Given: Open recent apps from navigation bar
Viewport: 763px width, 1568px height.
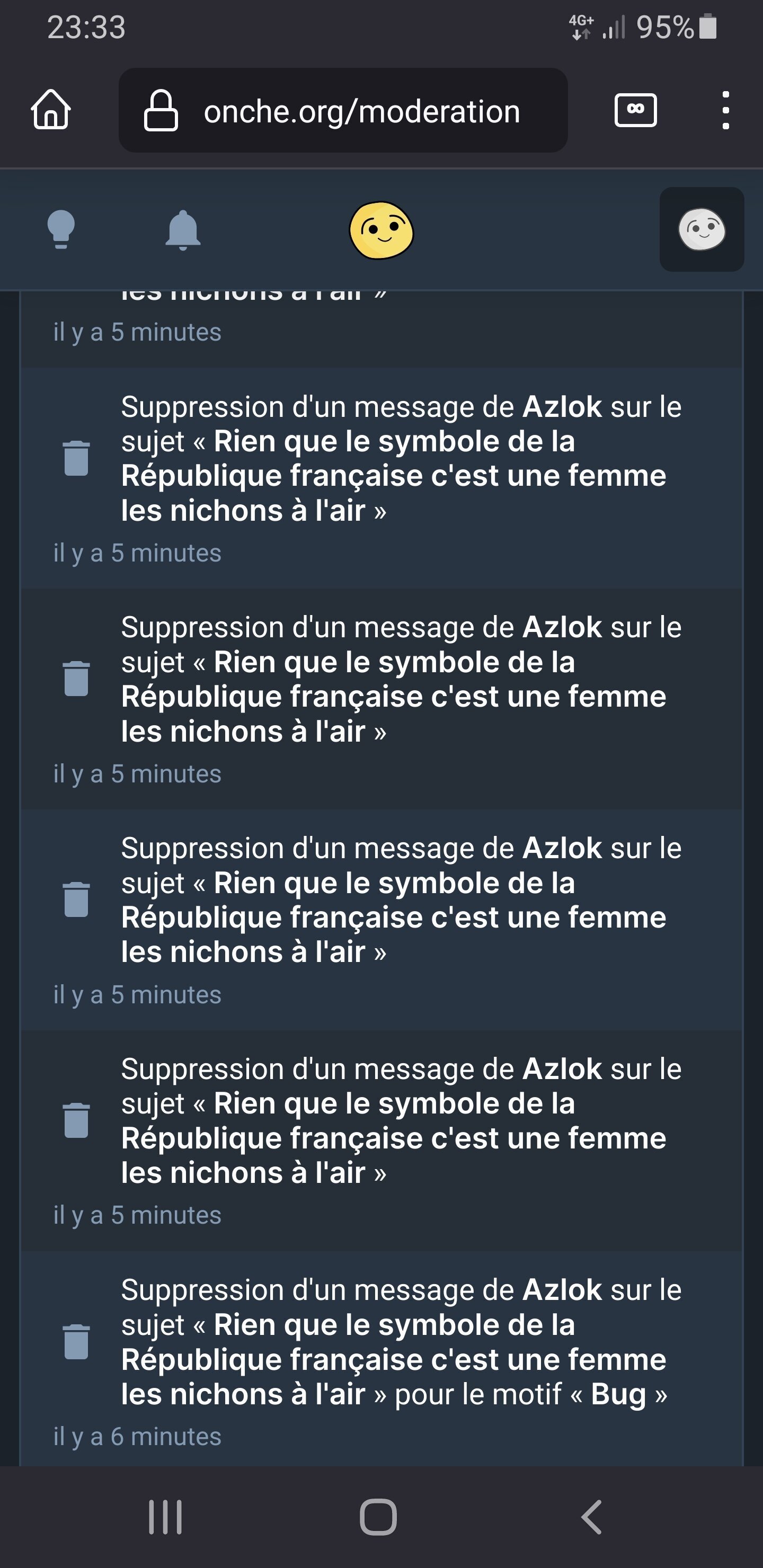Looking at the screenshot, I should 165,1517.
